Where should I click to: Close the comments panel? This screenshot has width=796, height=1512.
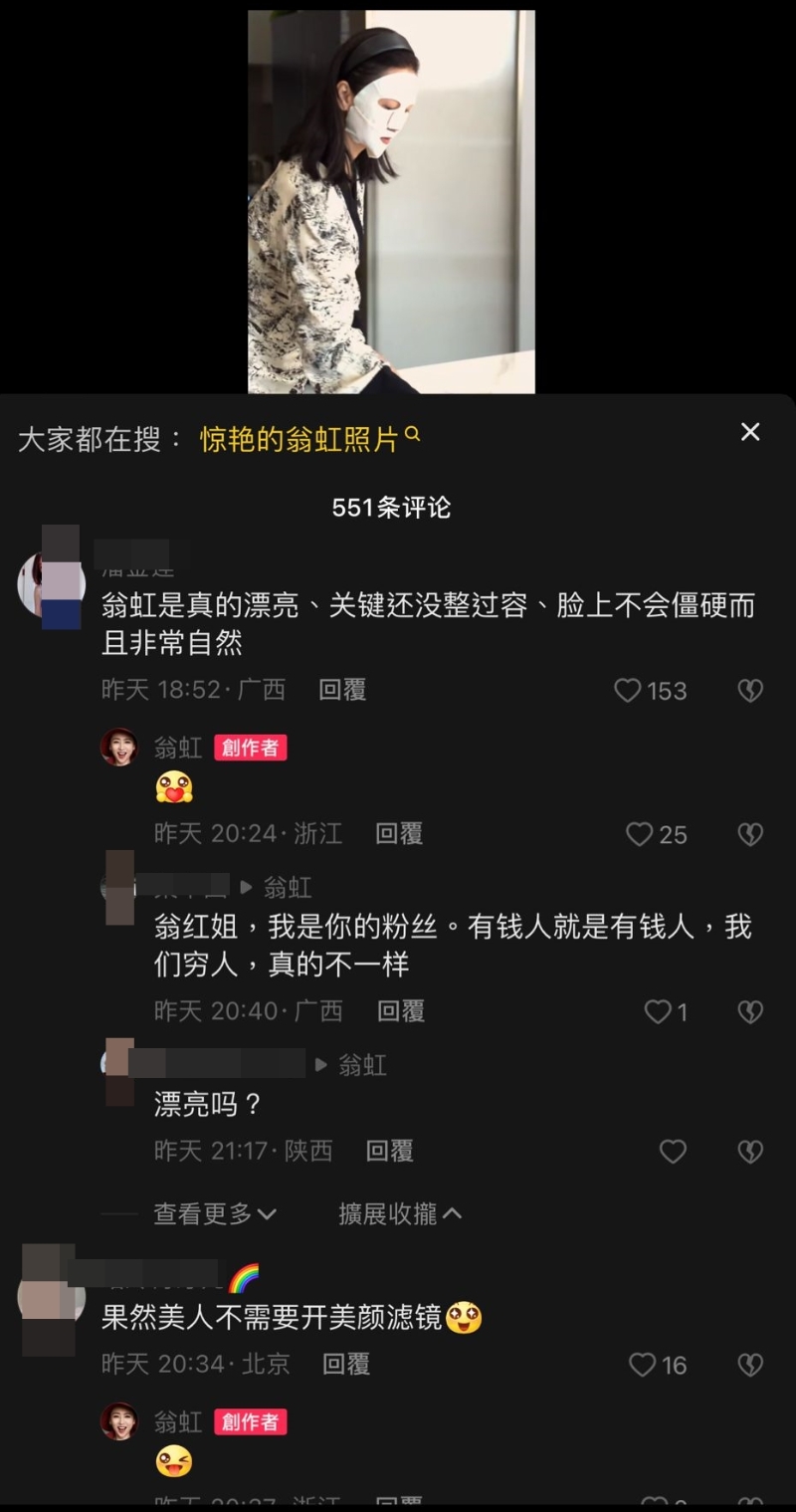750,431
